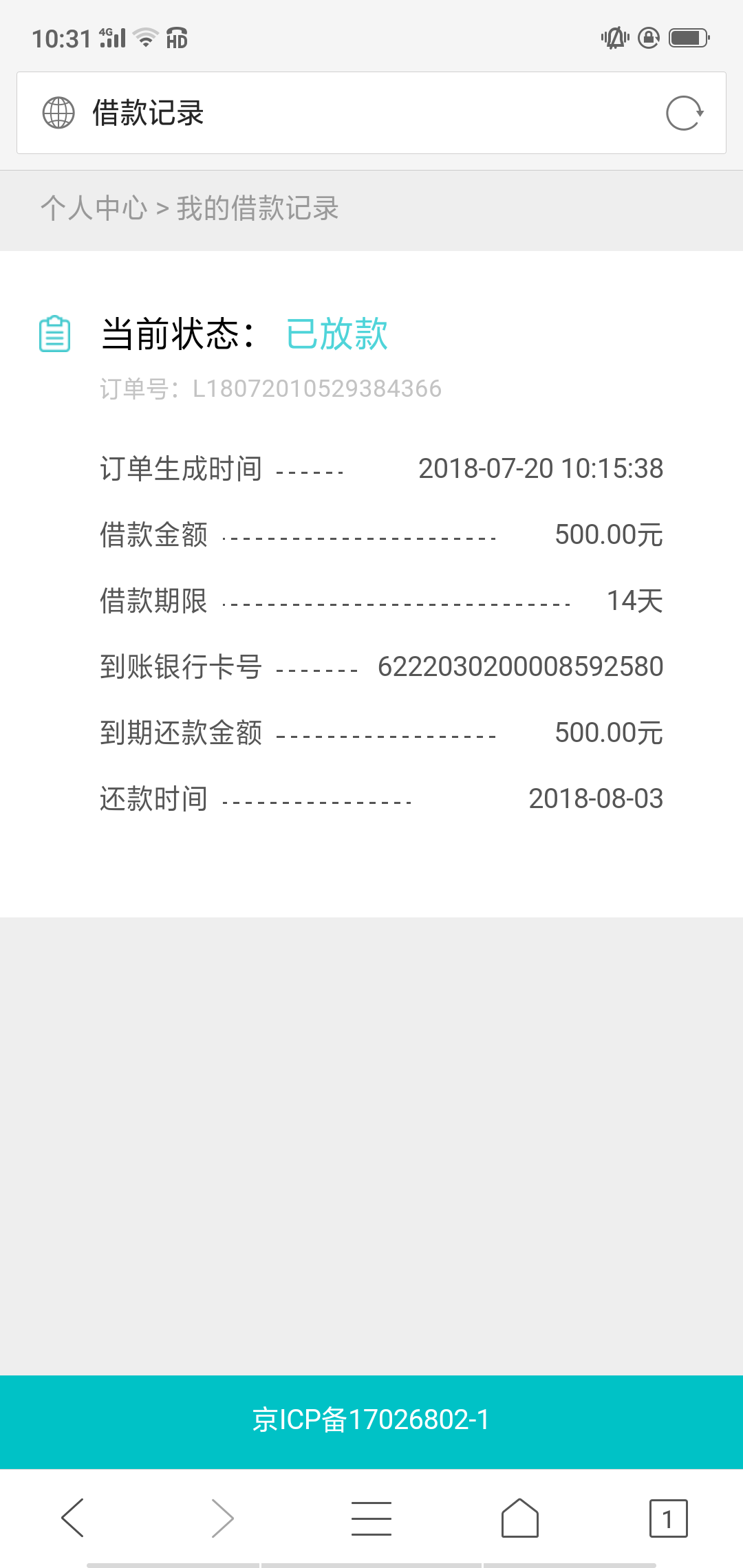The image size is (743, 1568).
Task: Open the tabs switcher showing 1
Action: click(669, 1518)
